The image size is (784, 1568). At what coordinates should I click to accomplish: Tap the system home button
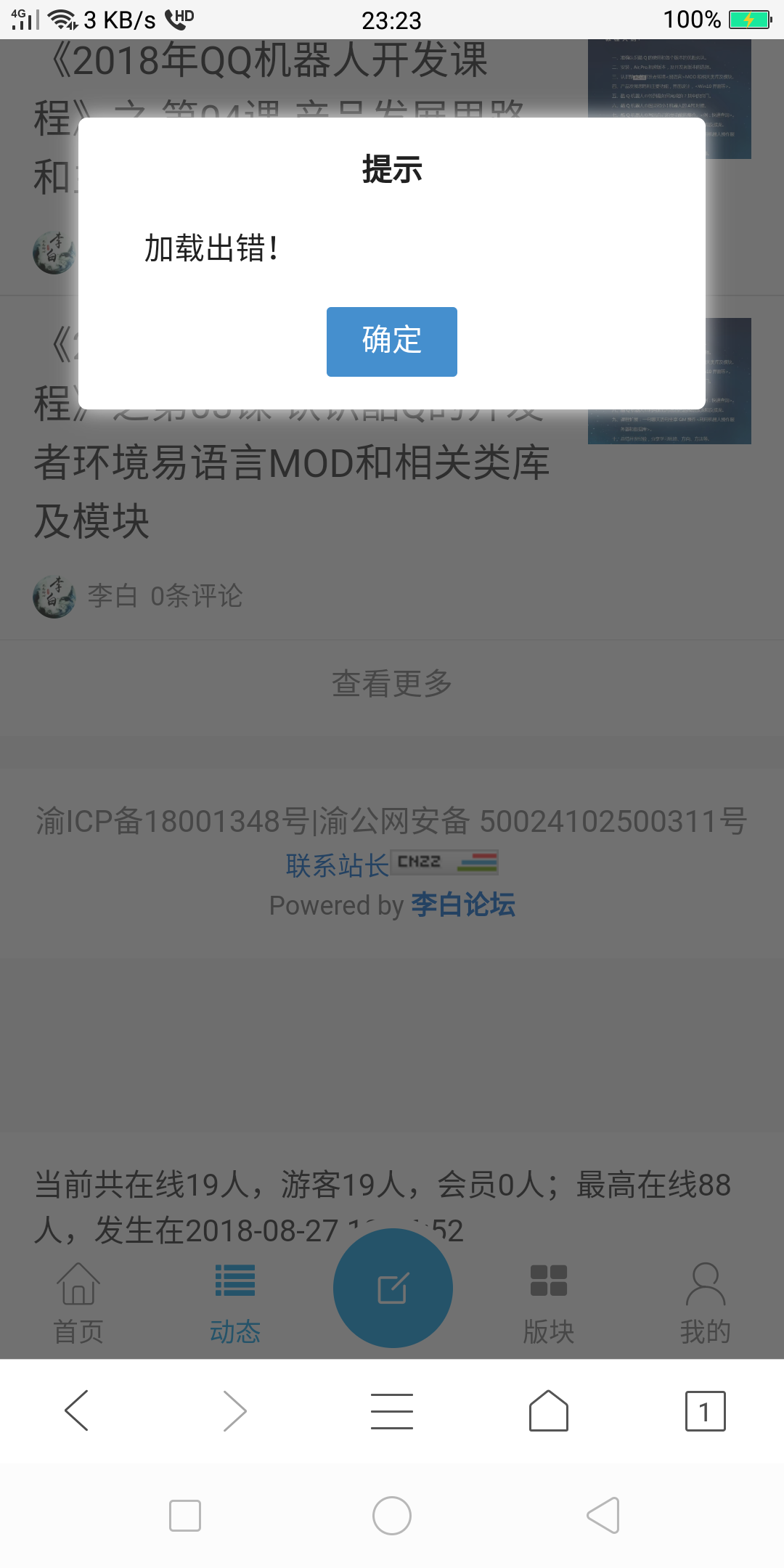click(x=391, y=1516)
